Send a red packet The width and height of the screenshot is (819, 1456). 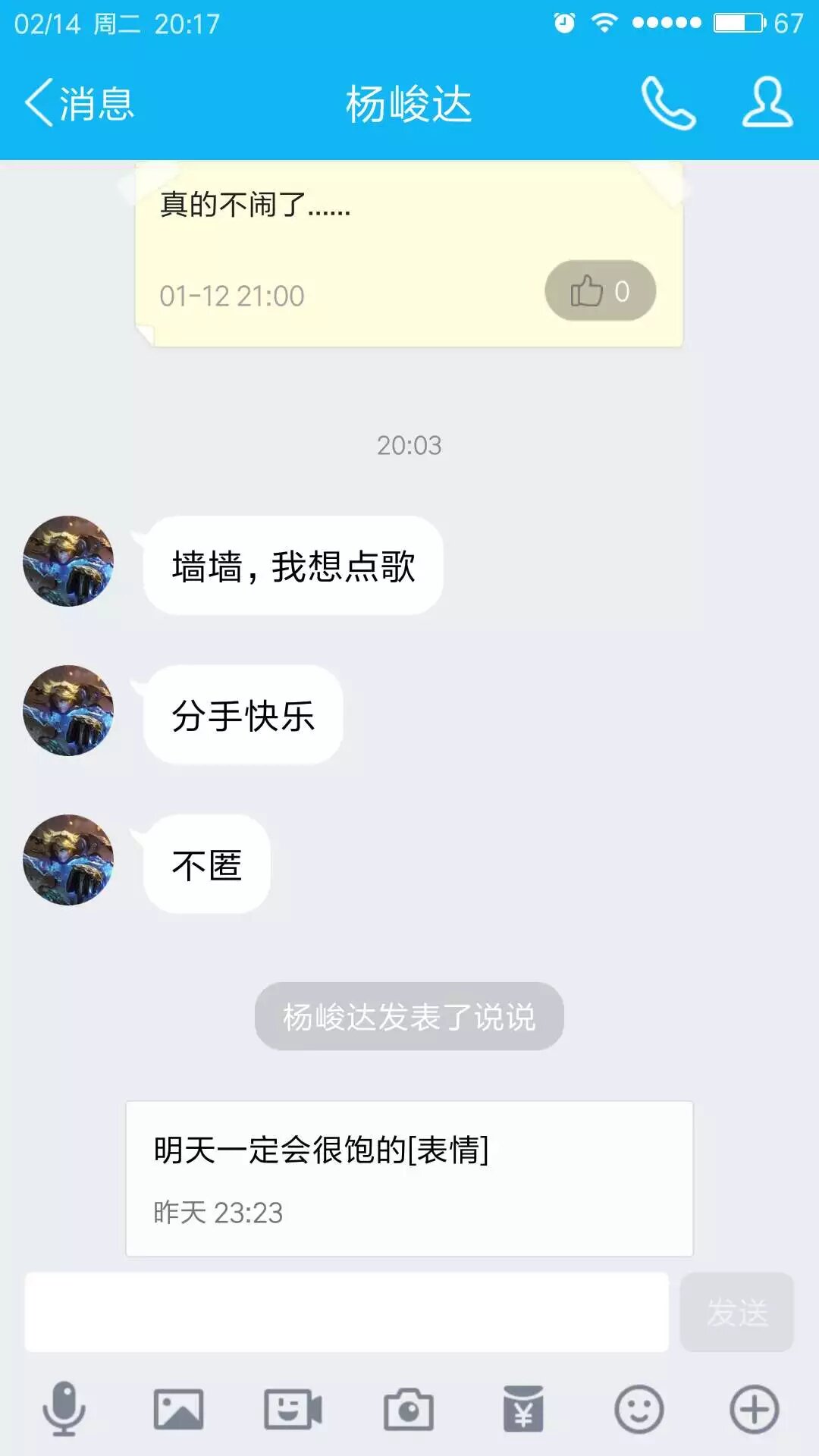(x=523, y=1410)
